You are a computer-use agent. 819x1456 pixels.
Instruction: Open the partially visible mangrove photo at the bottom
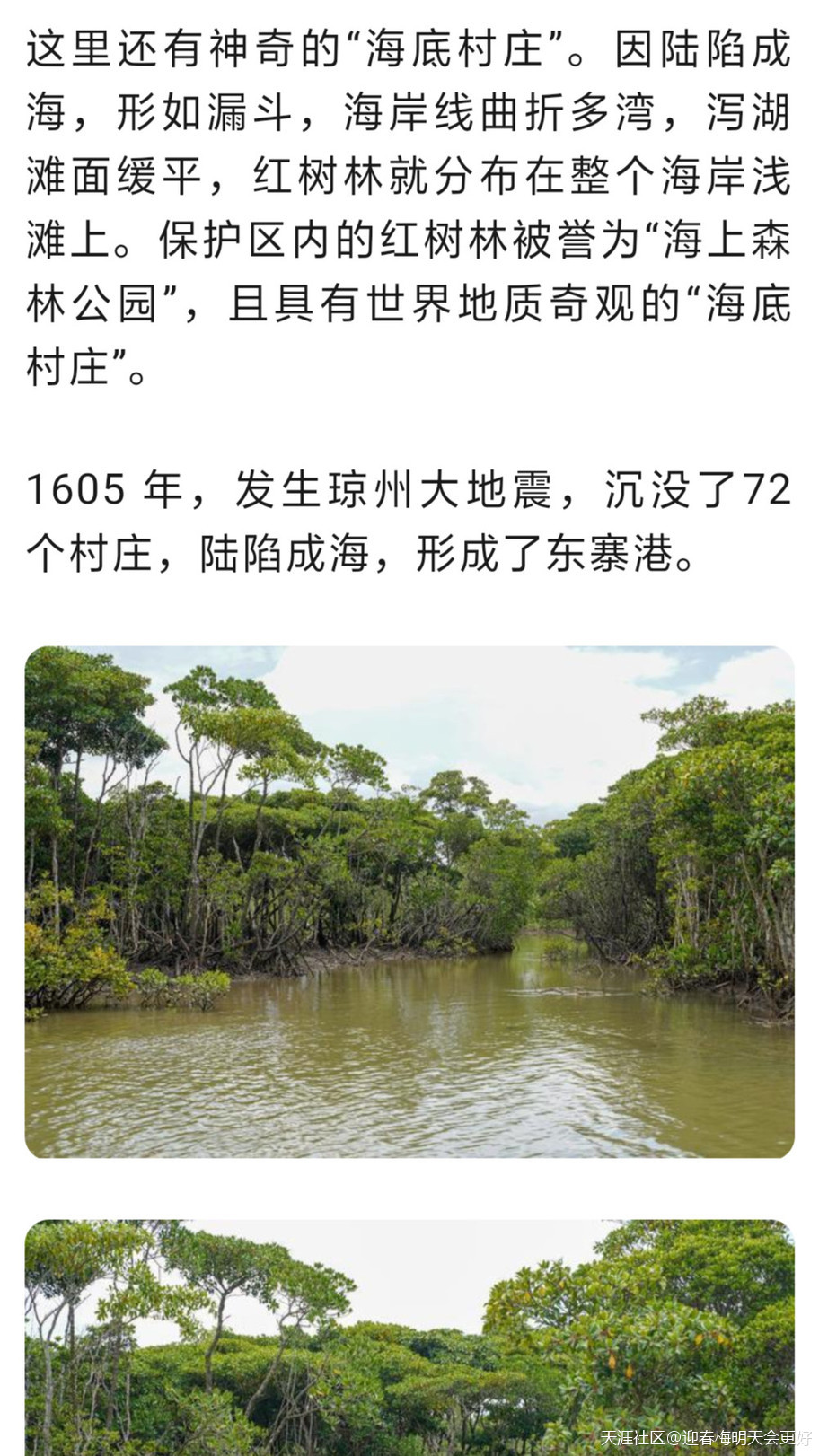click(x=409, y=1338)
